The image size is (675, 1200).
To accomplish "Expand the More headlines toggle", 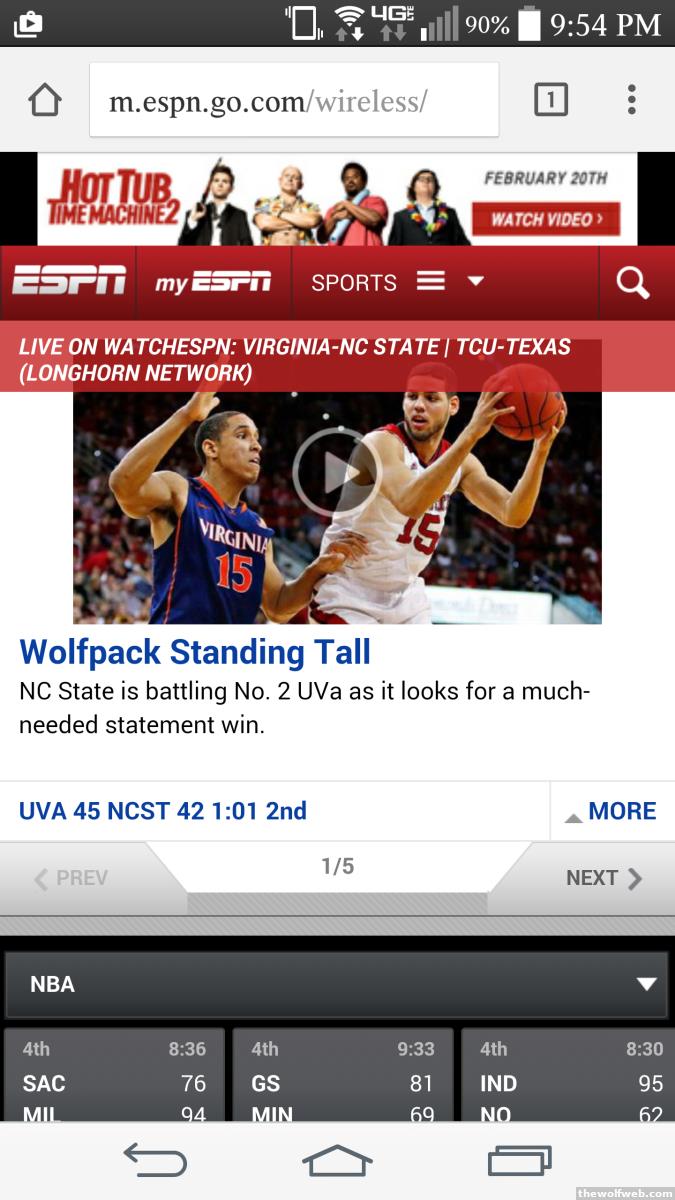I will click(612, 811).
